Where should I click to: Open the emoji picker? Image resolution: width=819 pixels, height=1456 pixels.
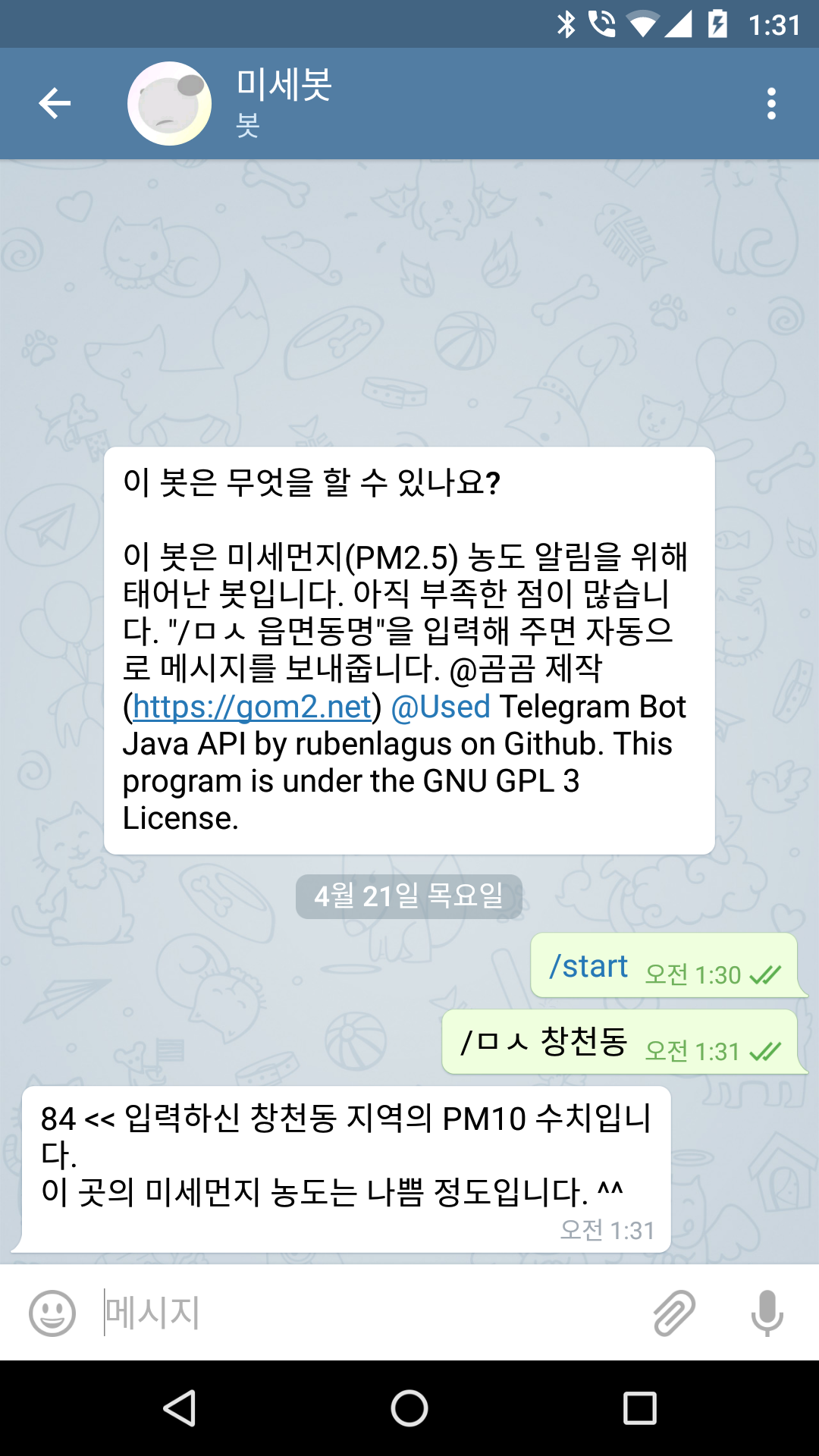coord(52,1313)
